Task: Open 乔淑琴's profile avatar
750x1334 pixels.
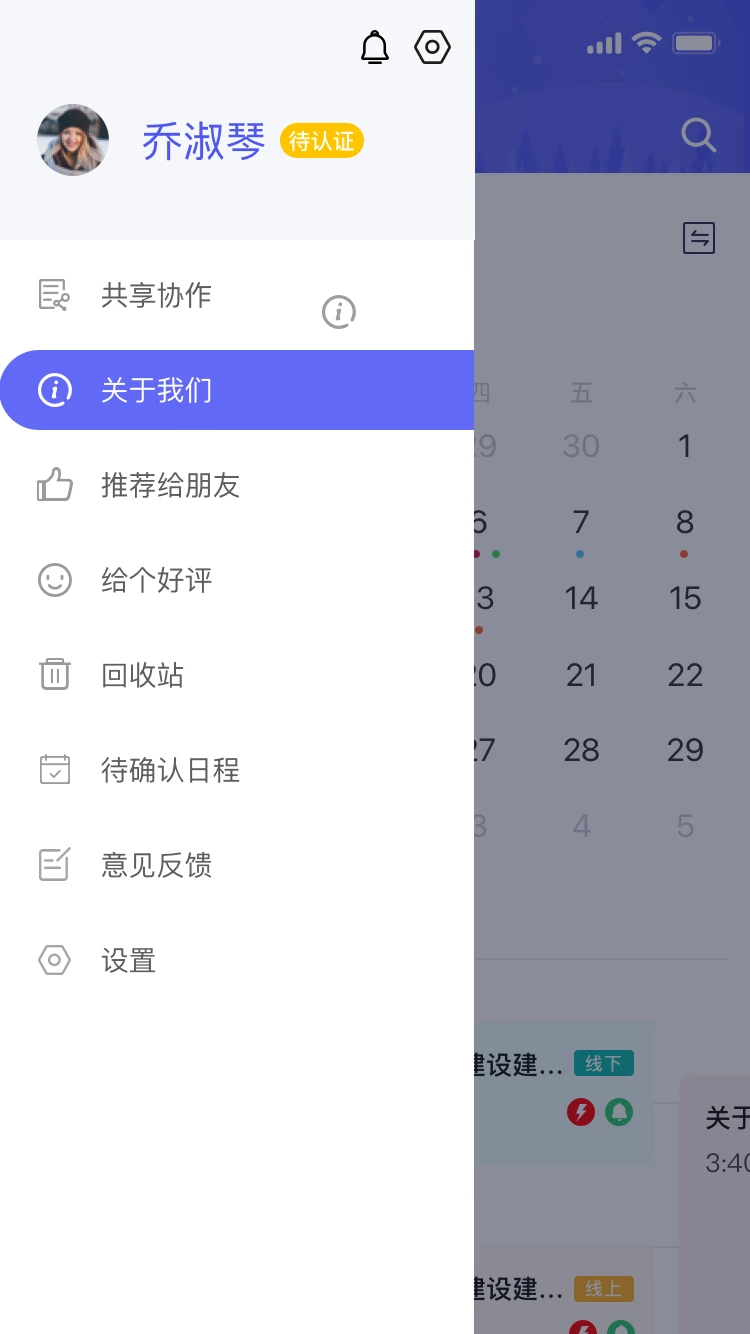Action: point(73,140)
